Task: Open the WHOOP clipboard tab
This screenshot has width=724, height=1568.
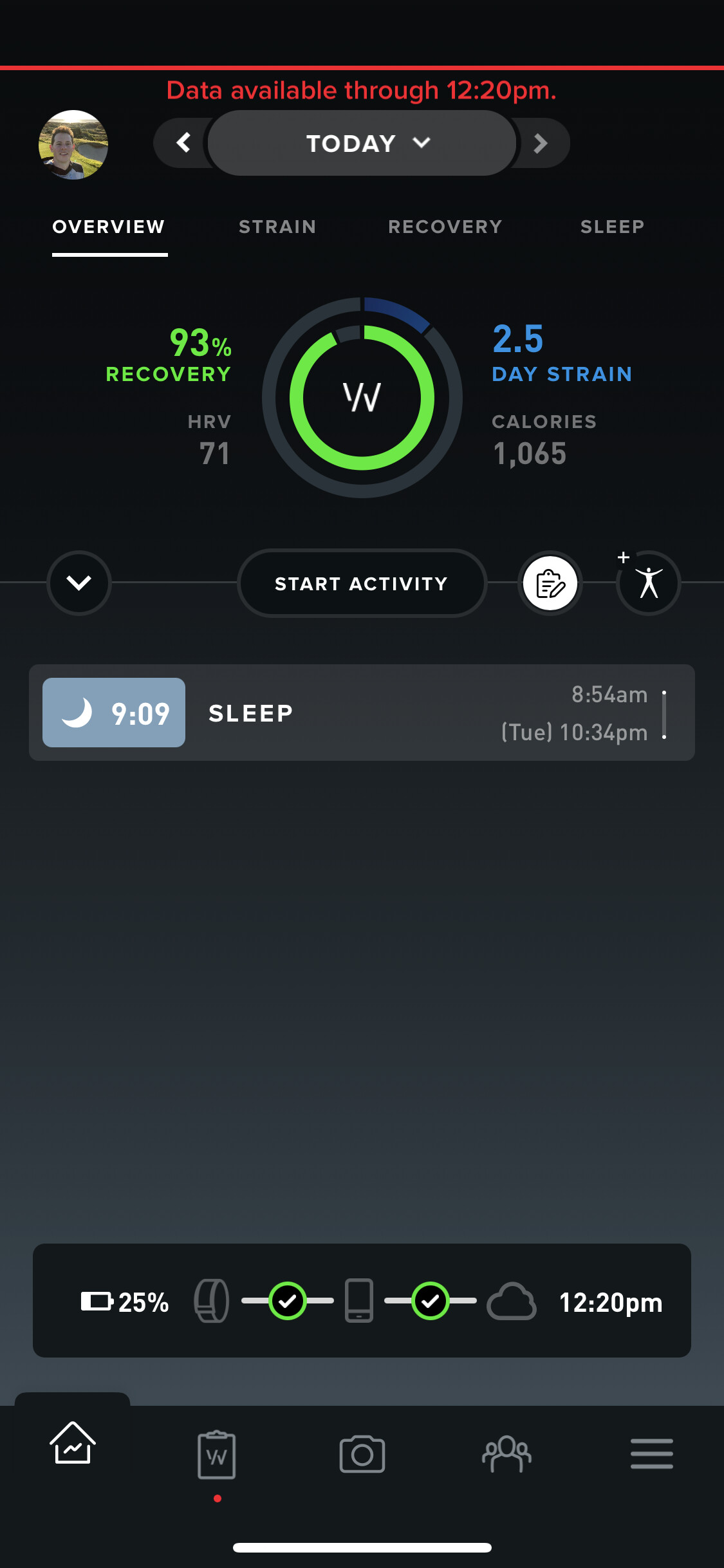Action: (x=217, y=1455)
